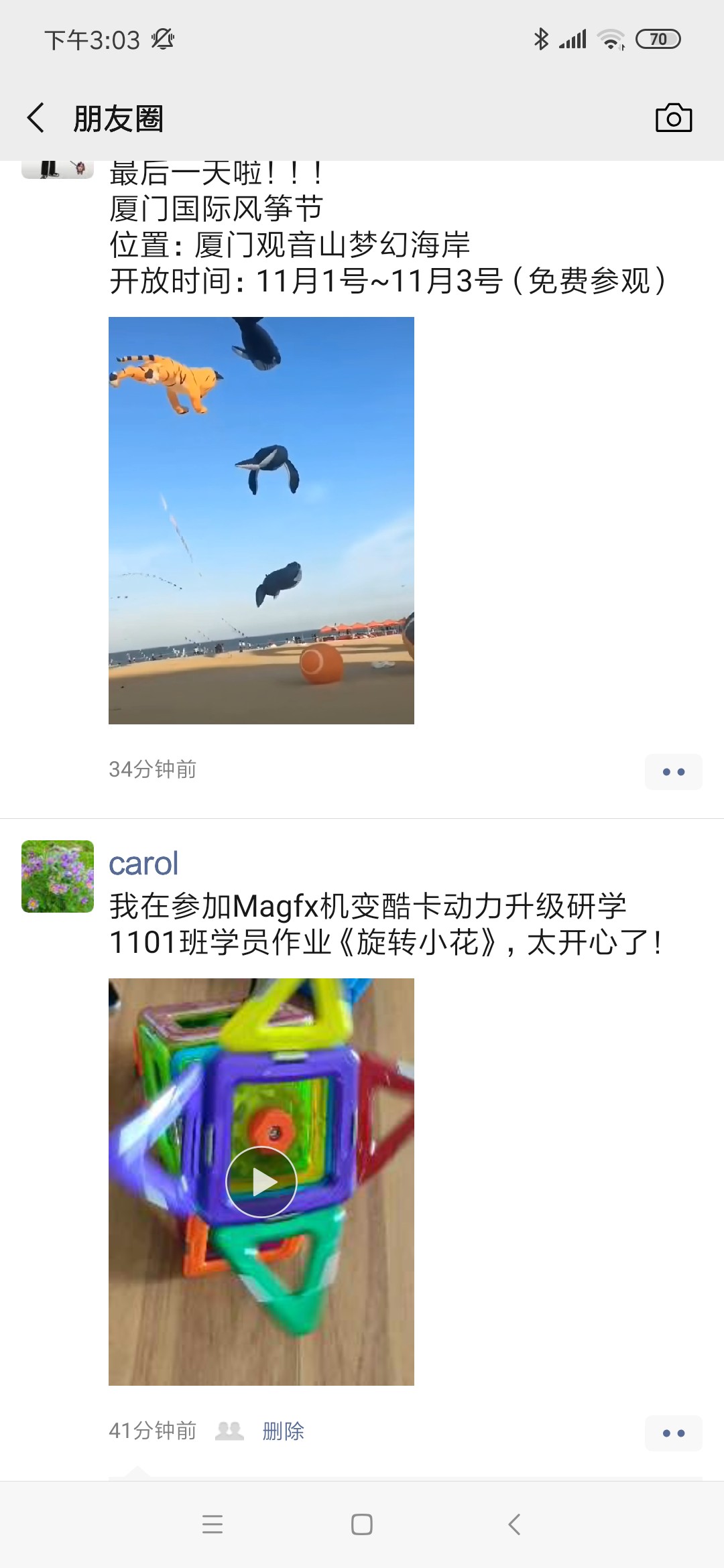Open the name link carol

143,864
